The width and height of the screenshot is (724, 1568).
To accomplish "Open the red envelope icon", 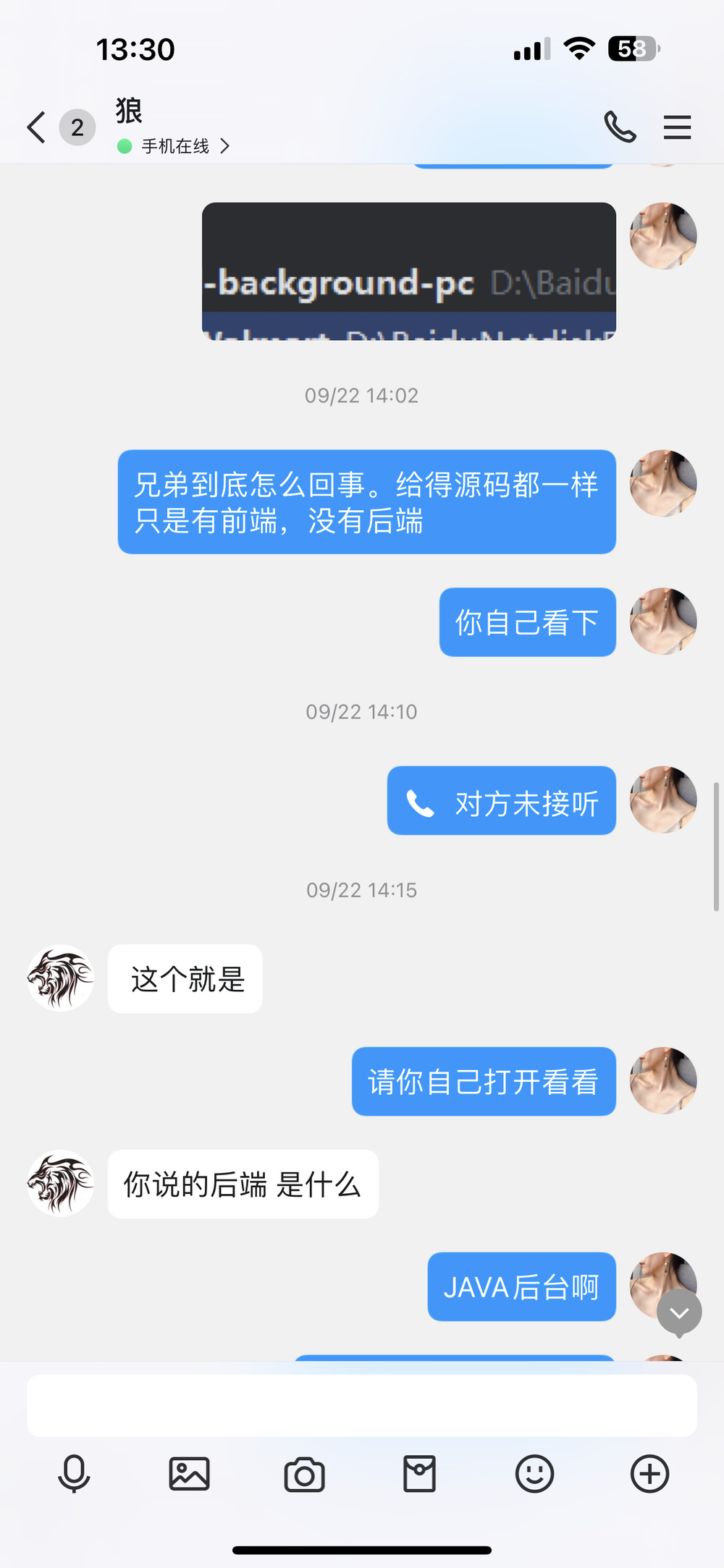I will [419, 1474].
